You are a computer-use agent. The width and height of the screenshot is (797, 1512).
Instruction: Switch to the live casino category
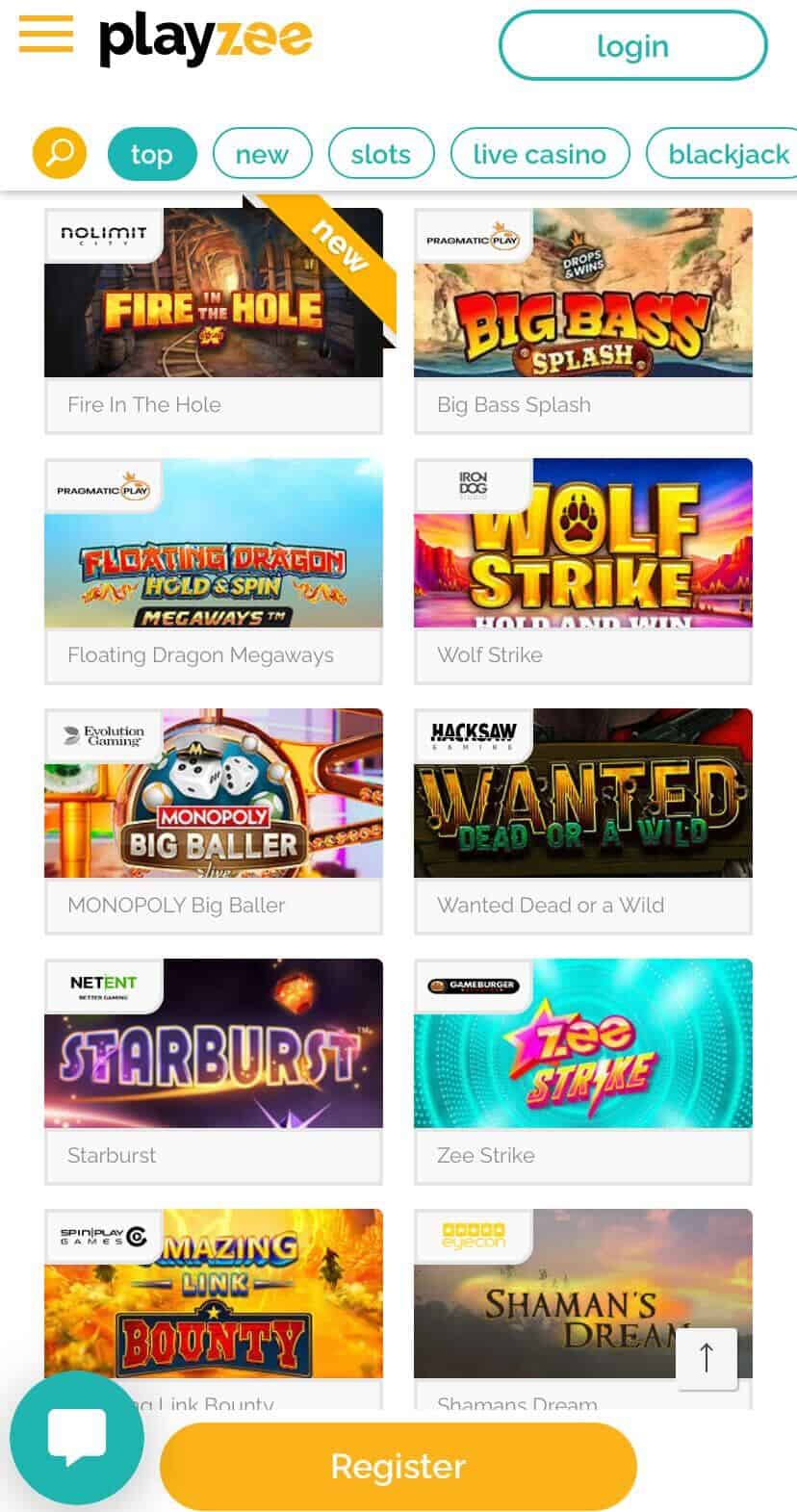(x=540, y=154)
